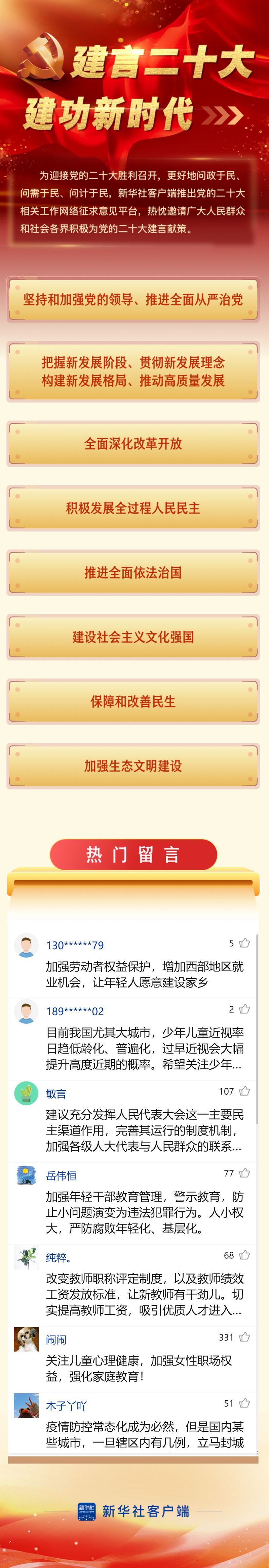This screenshot has width=269, height=1568.
Task: Like 敏言's comment
Action: click(x=244, y=1091)
